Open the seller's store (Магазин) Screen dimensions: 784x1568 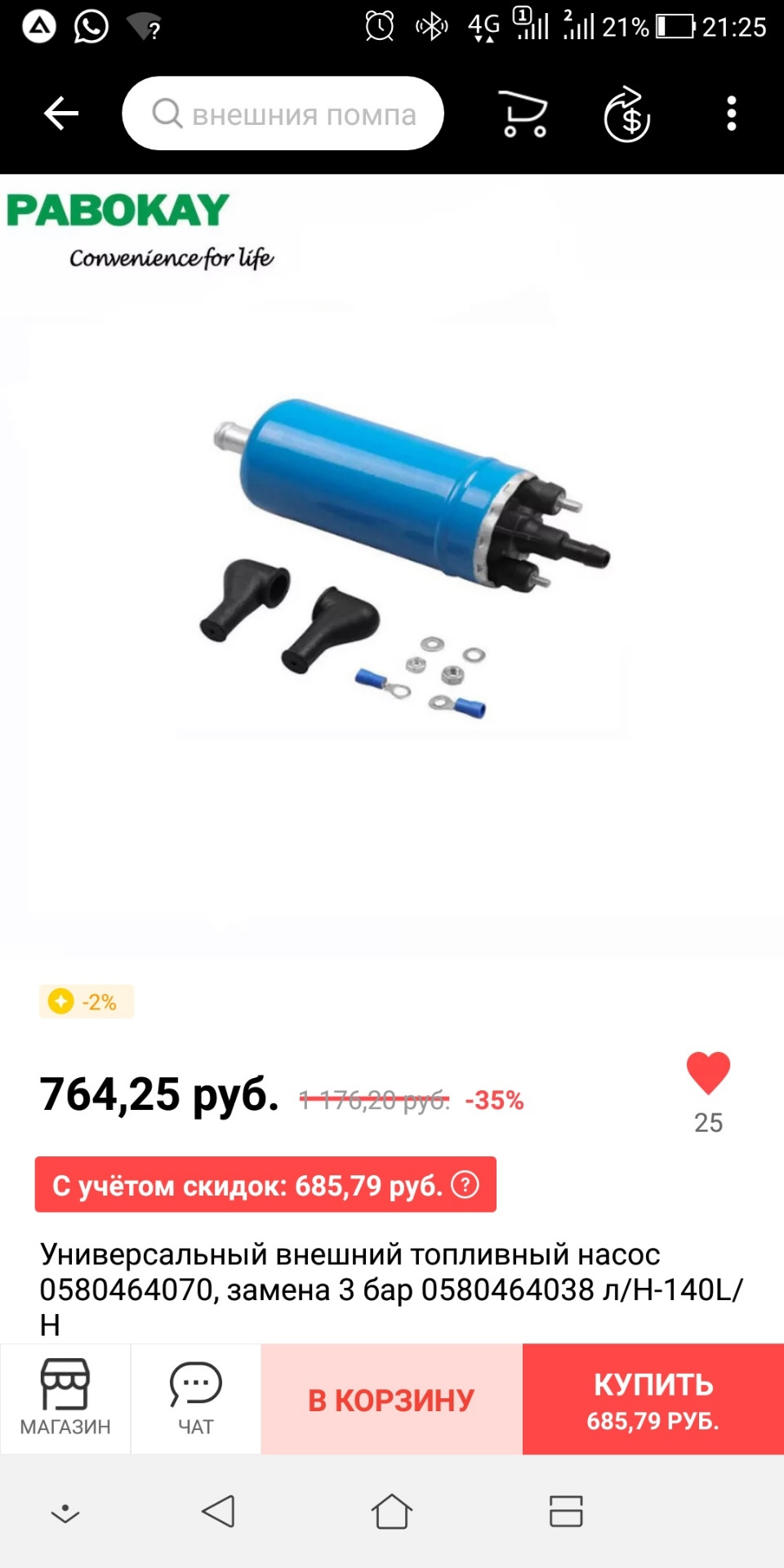tap(65, 1398)
